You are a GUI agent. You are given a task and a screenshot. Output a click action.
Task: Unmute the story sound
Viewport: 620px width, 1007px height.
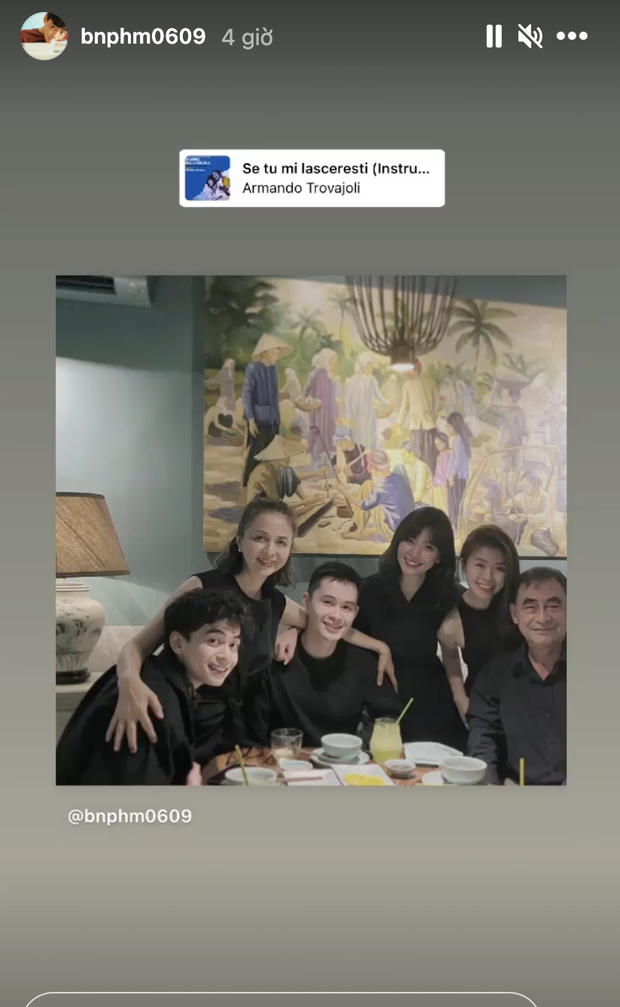click(x=530, y=37)
